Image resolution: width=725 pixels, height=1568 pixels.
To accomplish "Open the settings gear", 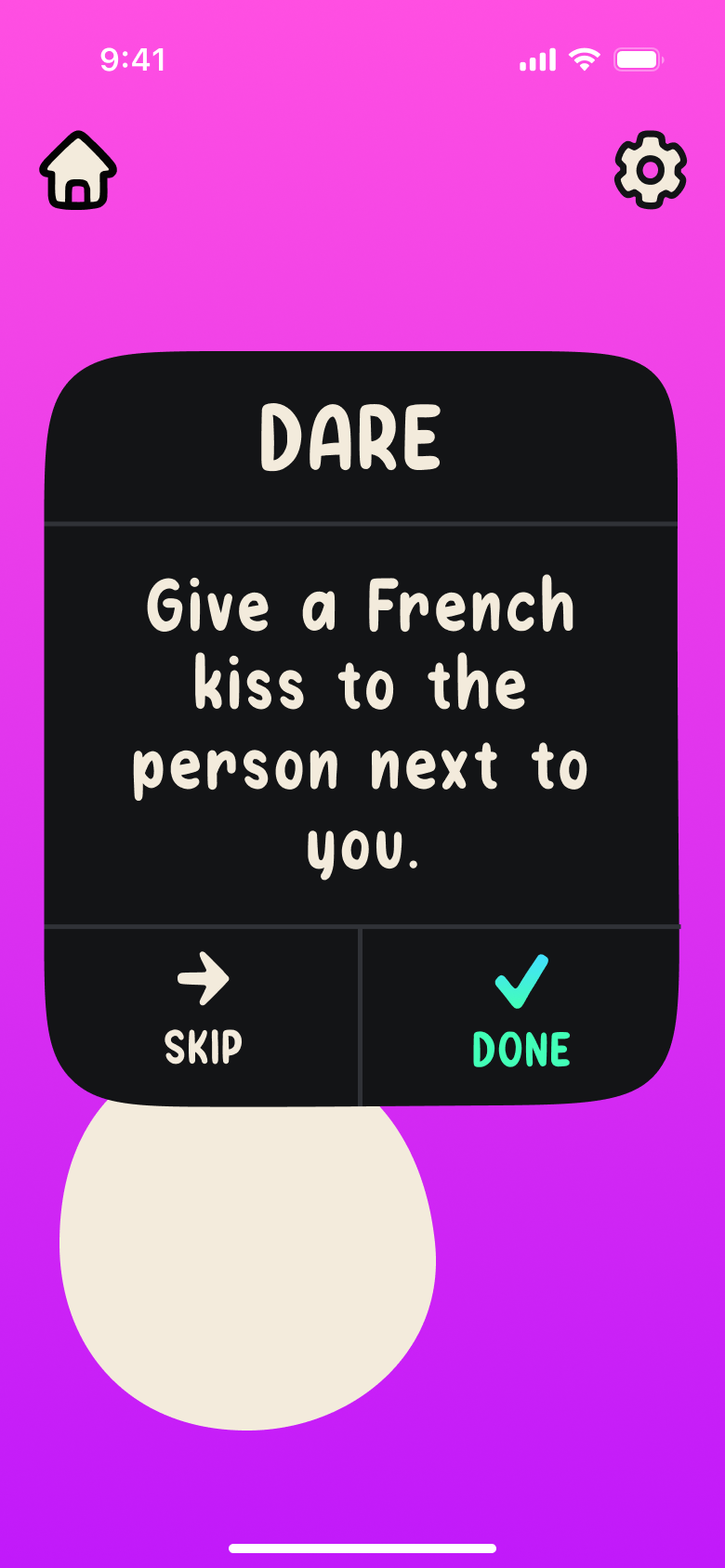I will coord(650,170).
